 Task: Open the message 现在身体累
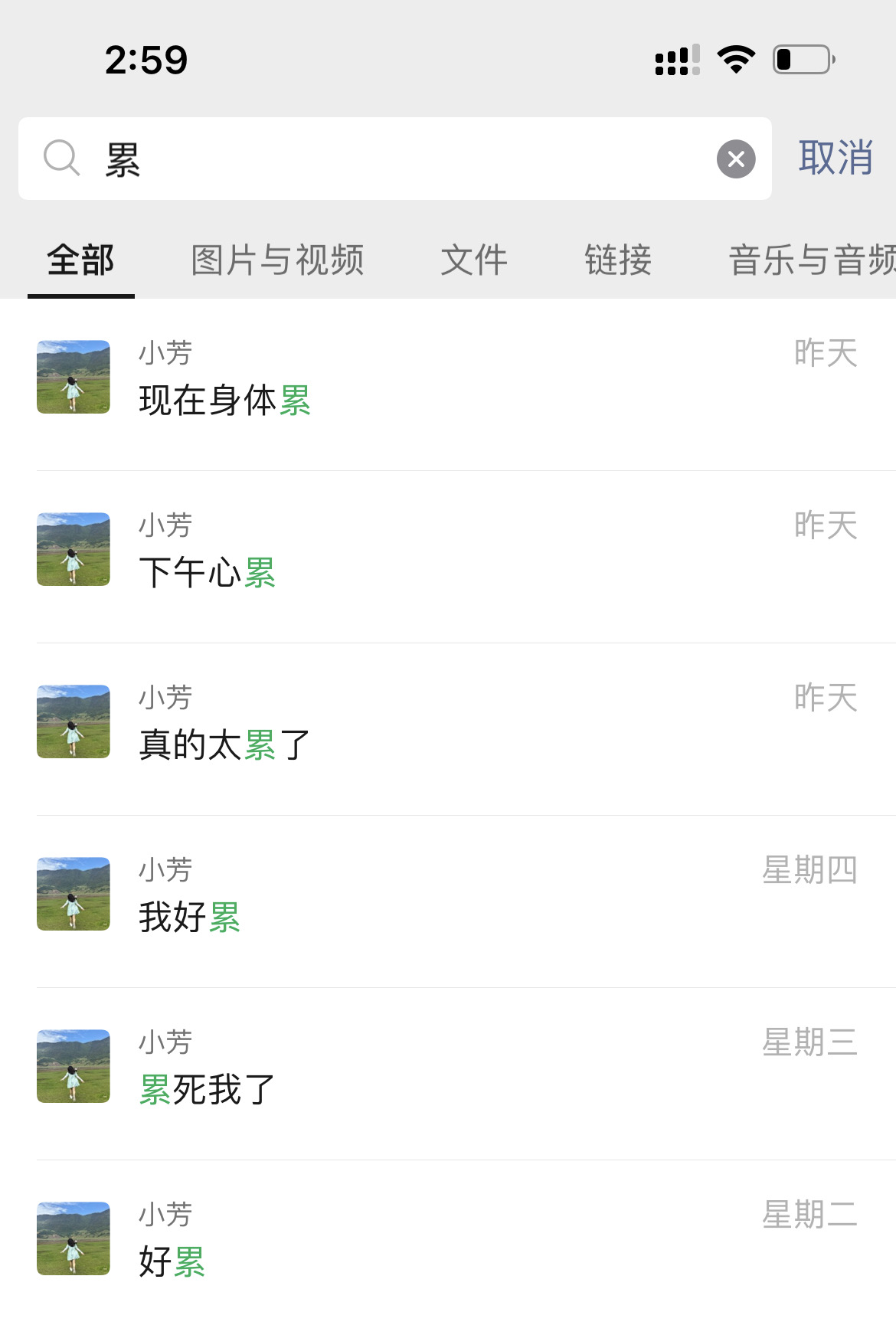tap(459, 384)
